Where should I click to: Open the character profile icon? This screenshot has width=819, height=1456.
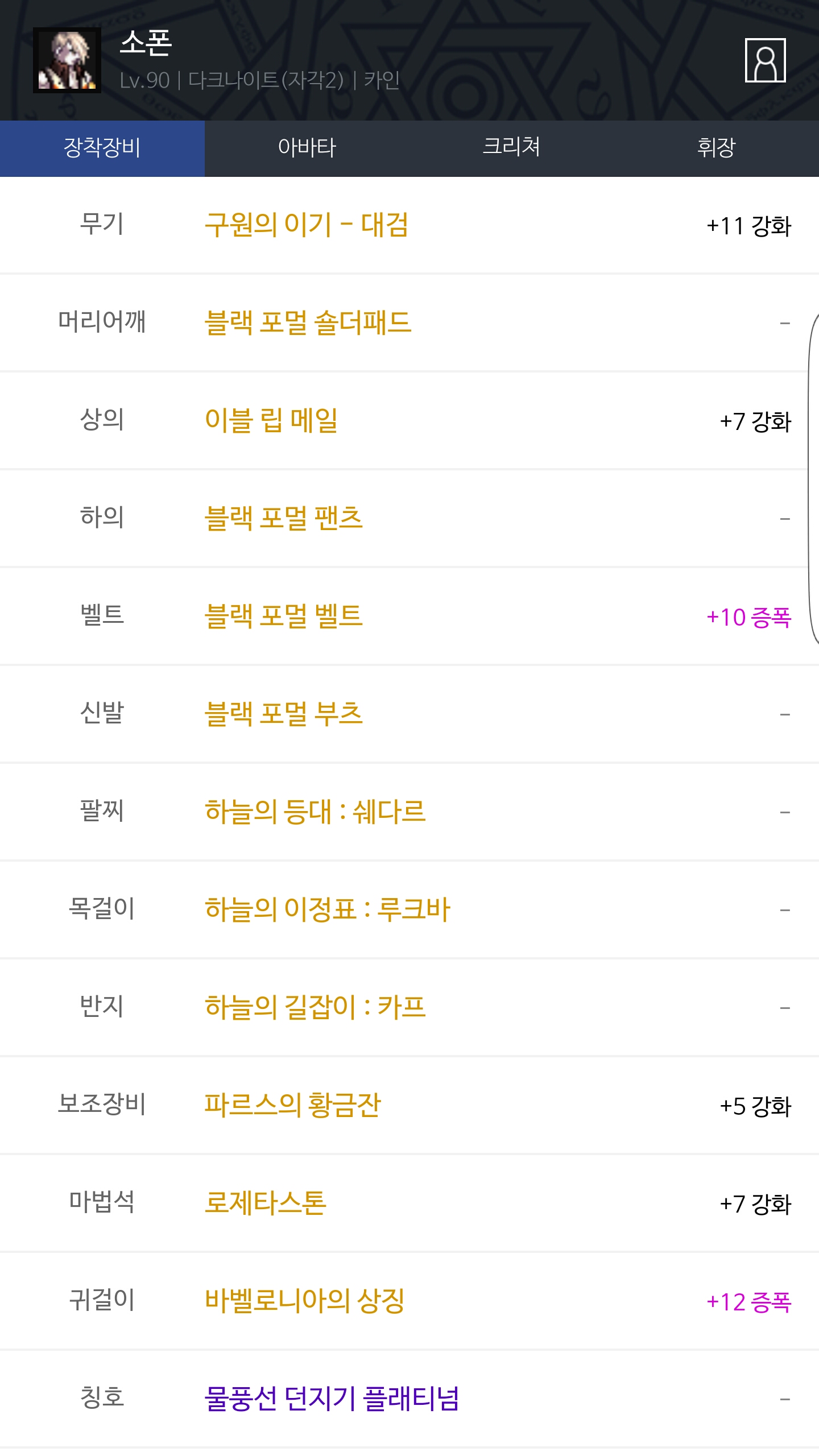[765, 60]
